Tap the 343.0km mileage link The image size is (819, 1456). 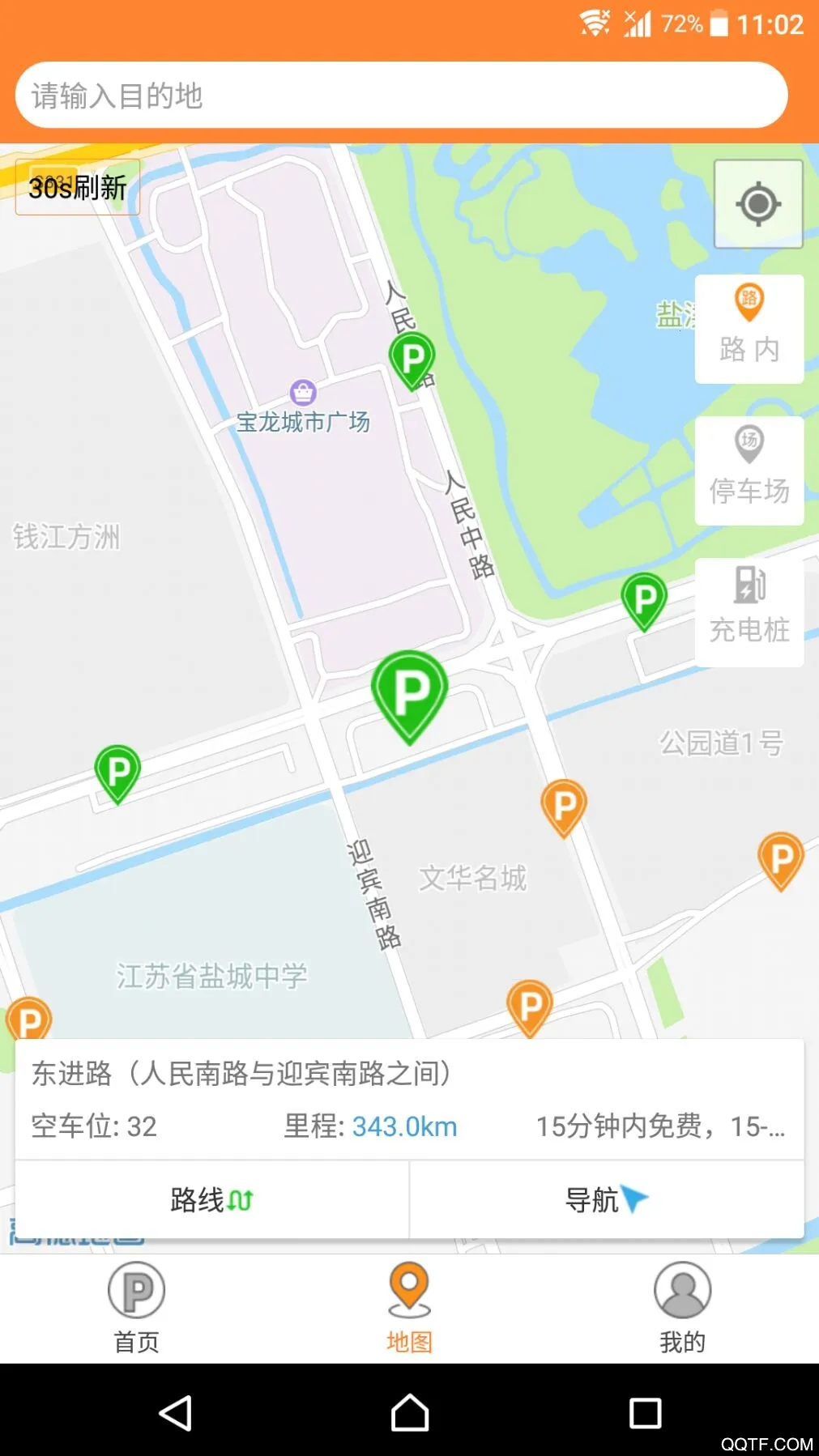[x=404, y=1126]
